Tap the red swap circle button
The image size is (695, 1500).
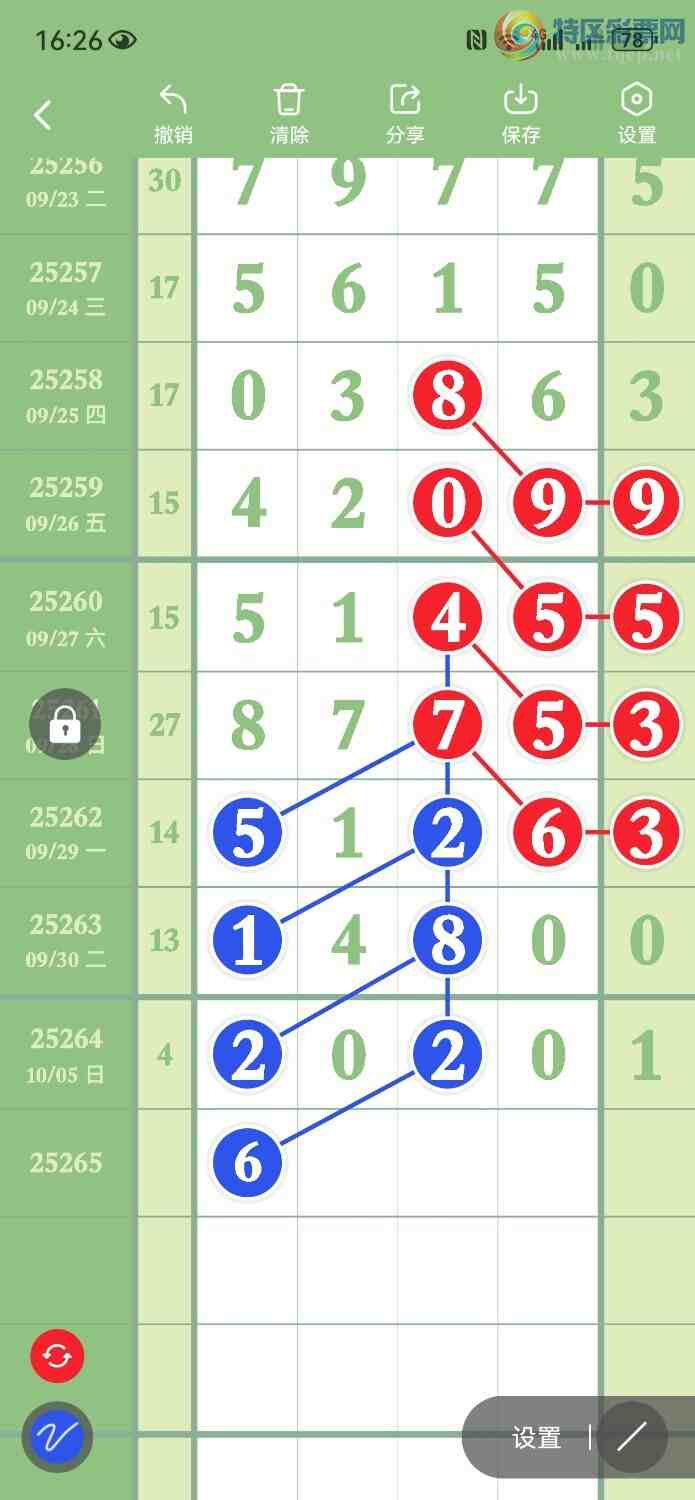(x=57, y=1356)
